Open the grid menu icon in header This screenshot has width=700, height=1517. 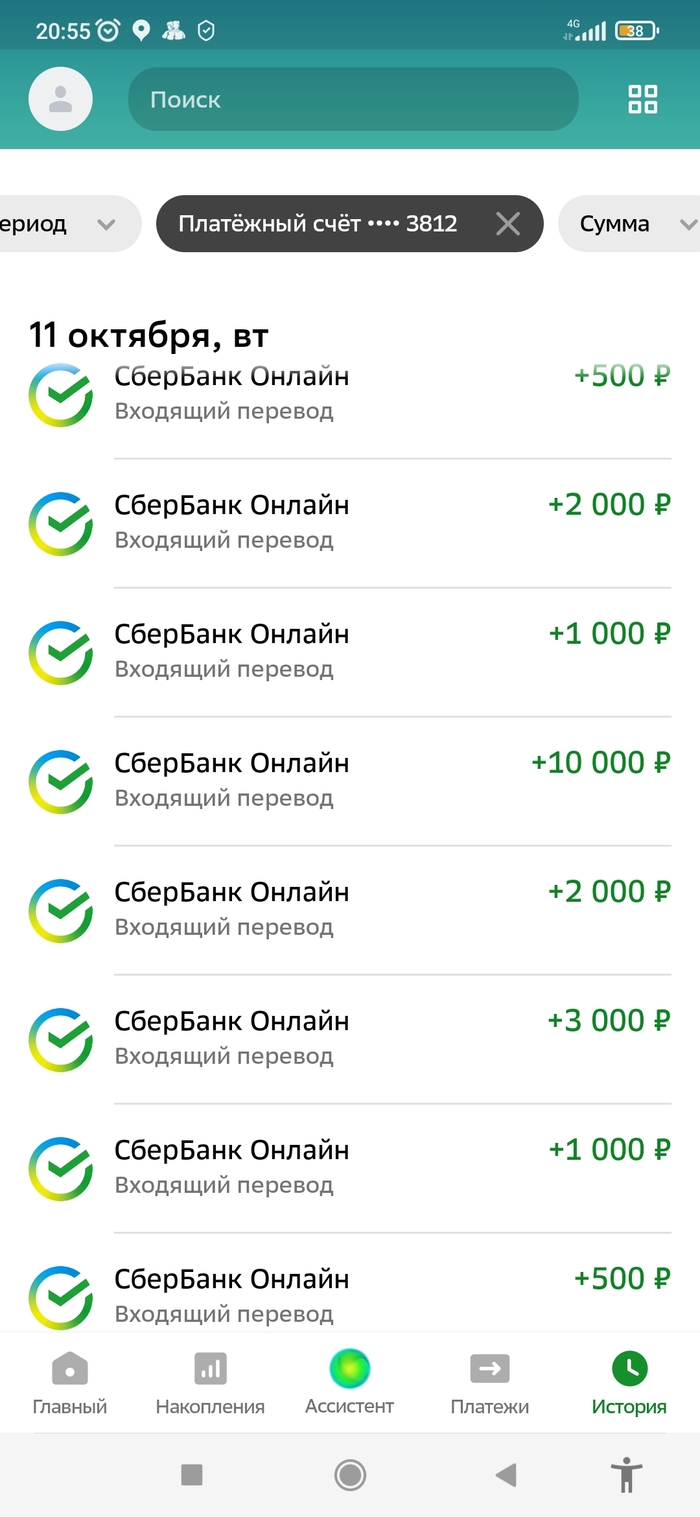tap(642, 99)
